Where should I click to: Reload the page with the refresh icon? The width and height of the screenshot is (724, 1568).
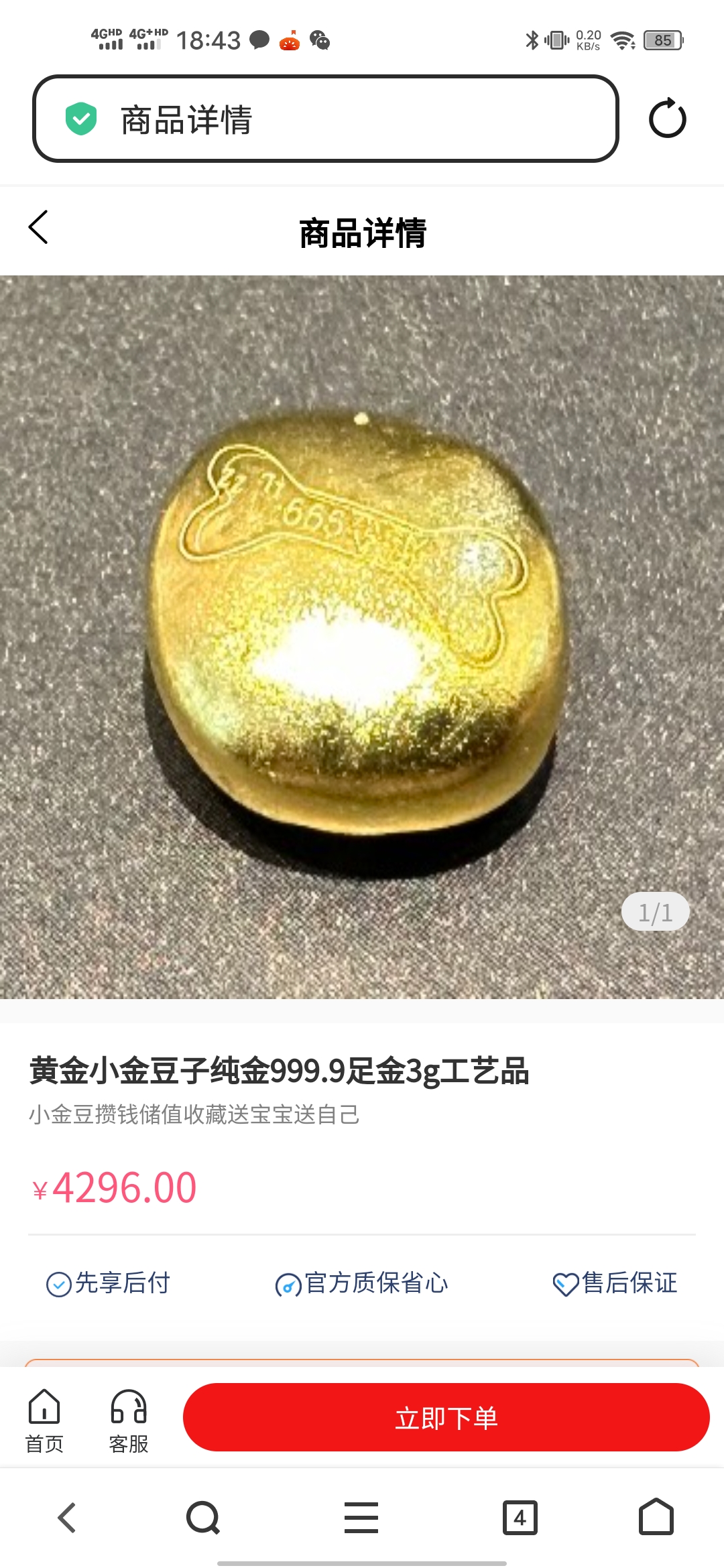[x=667, y=119]
